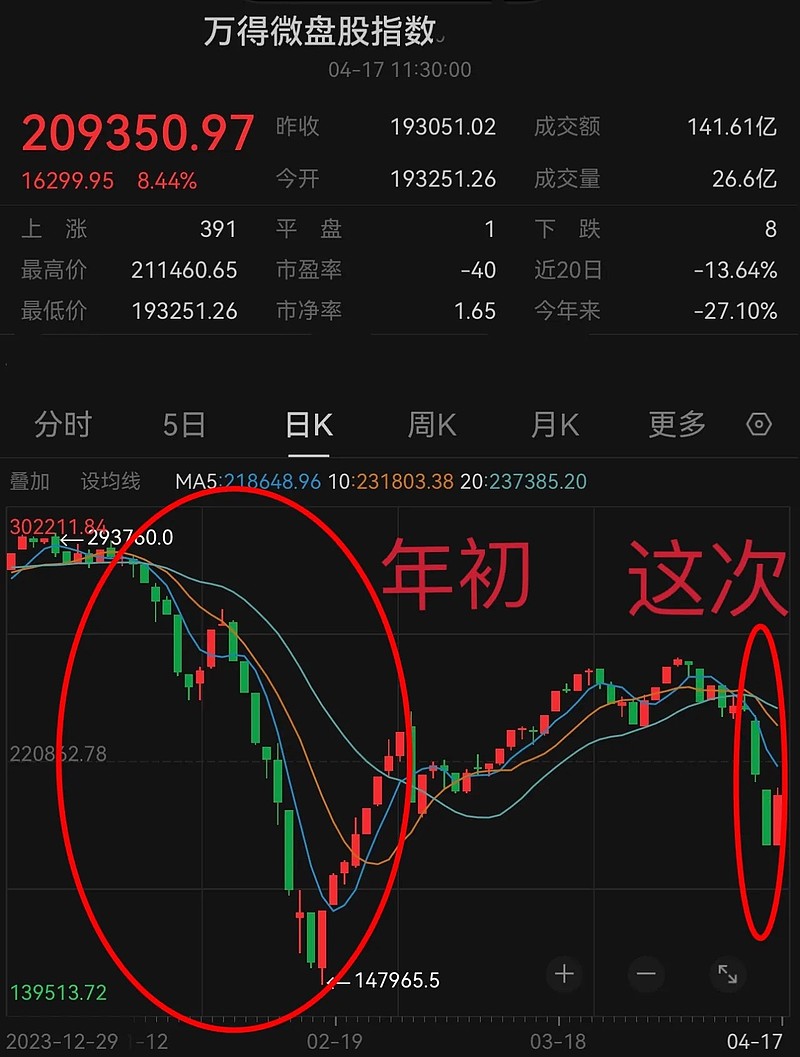Switch to the 月K monthly tab

point(553,425)
